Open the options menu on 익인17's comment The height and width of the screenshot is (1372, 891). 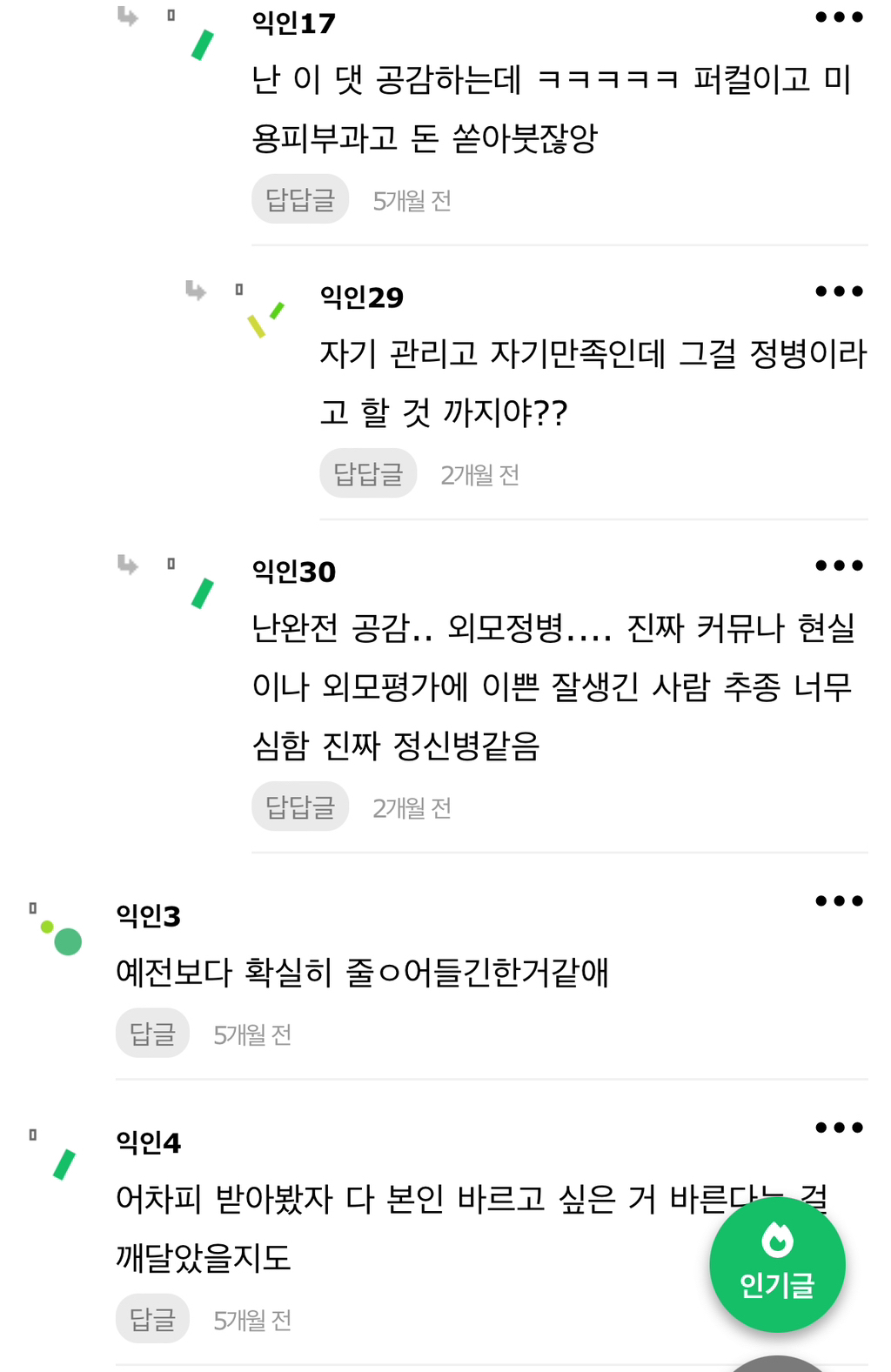click(838, 17)
